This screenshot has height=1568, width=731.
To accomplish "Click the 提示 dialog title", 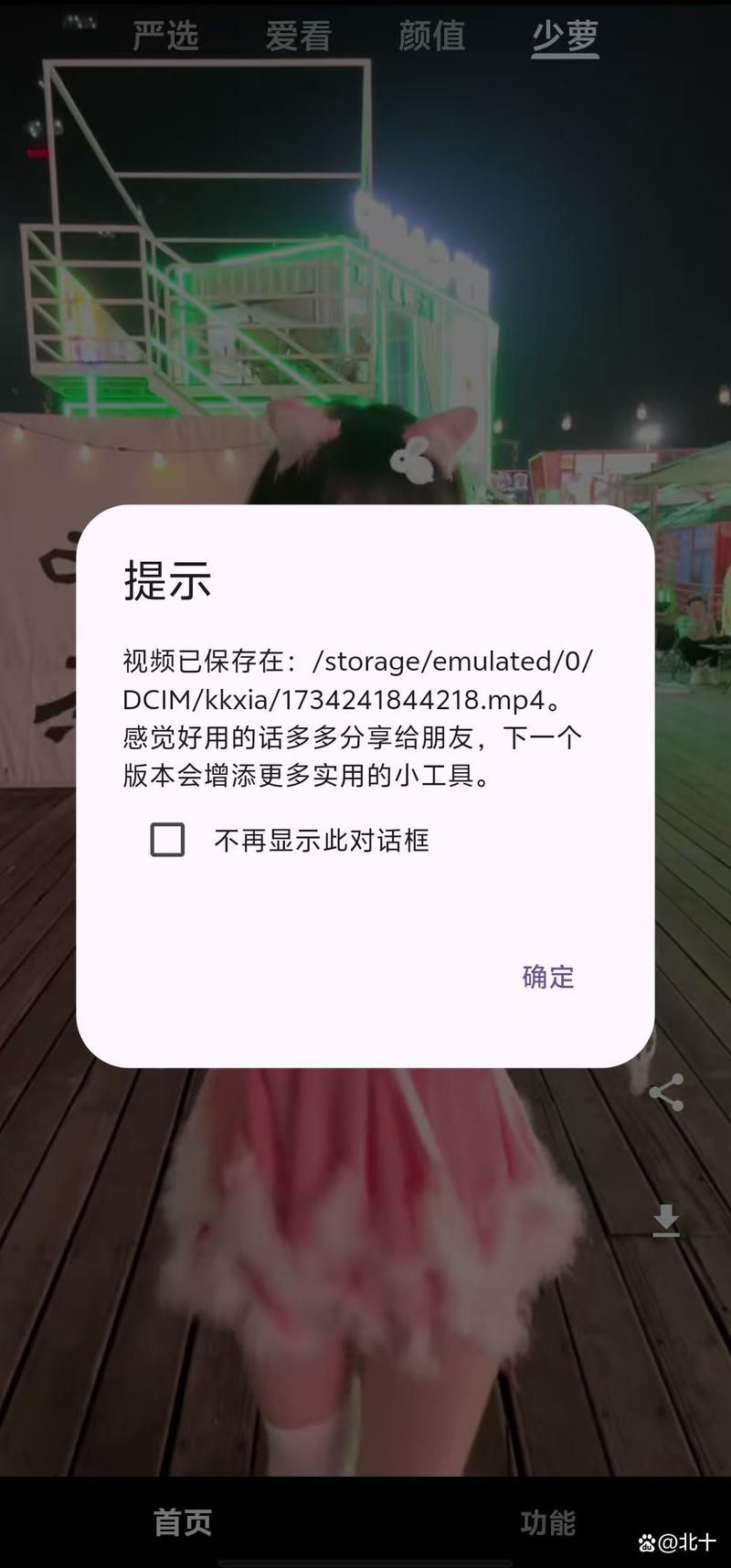I will point(165,584).
